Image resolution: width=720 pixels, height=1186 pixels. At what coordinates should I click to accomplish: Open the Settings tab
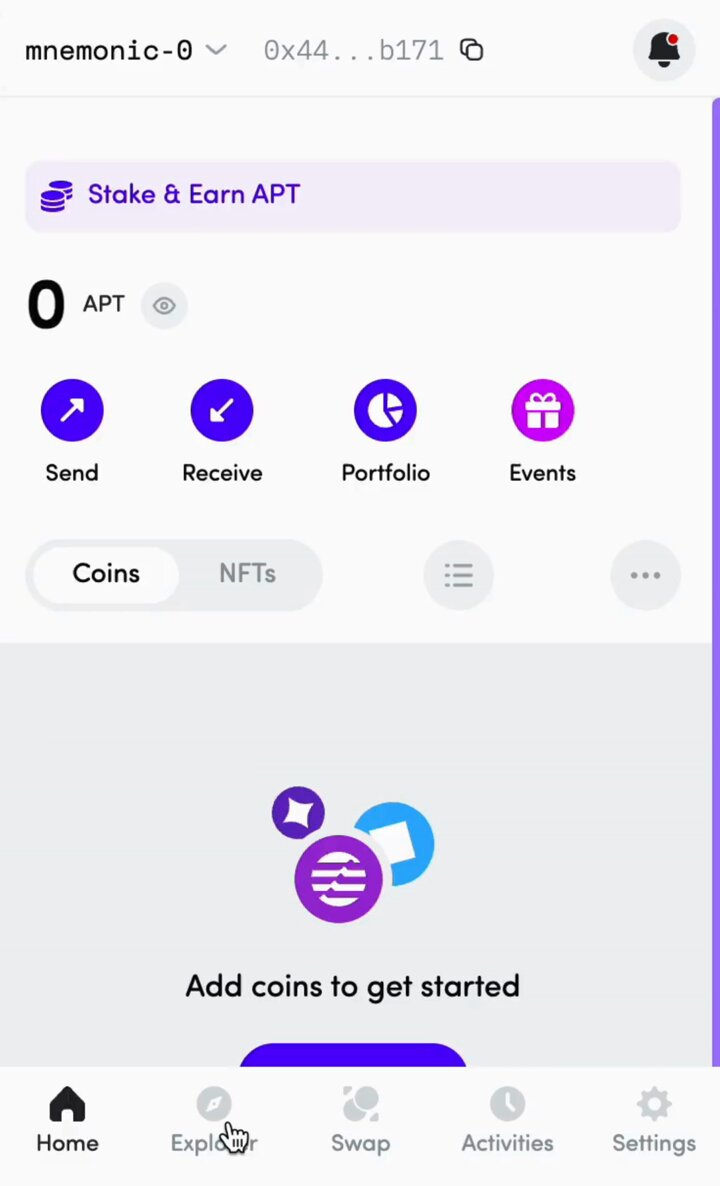654,1122
